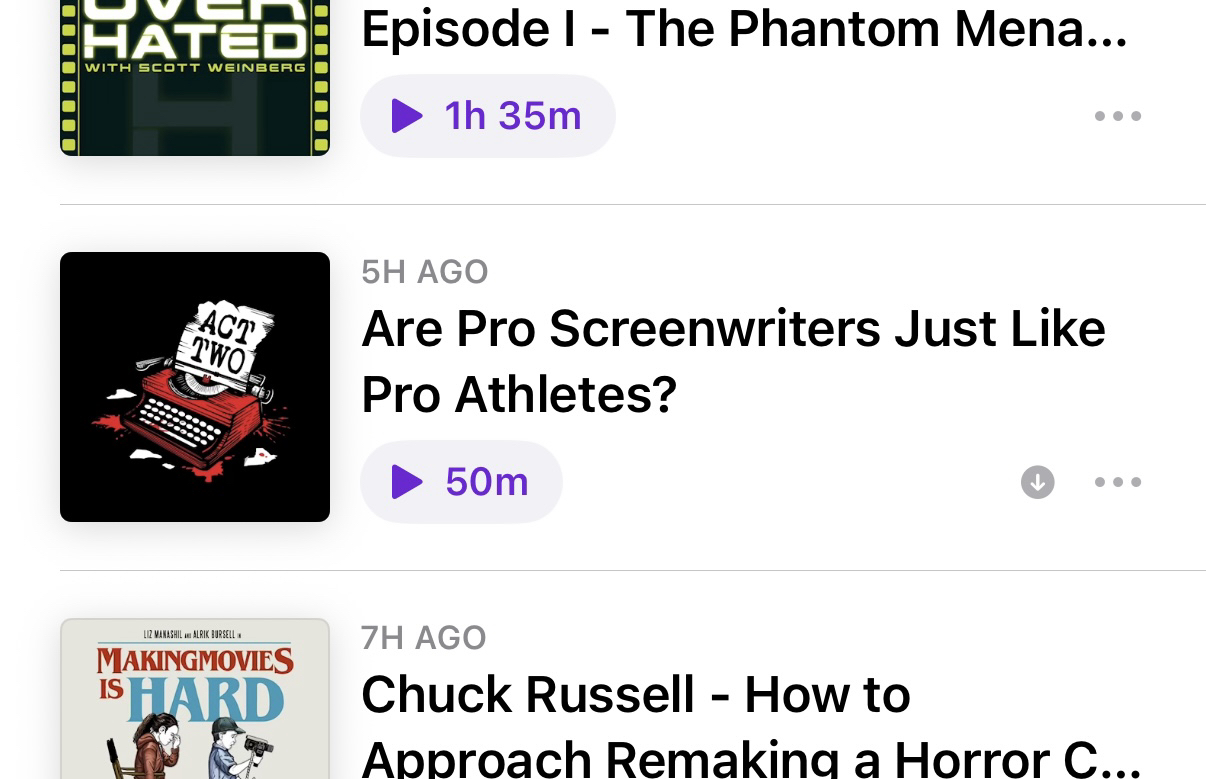Image resolution: width=1206 pixels, height=779 pixels.
Task: Play the 1h 35m Phantom Menace episode
Action: tap(487, 116)
